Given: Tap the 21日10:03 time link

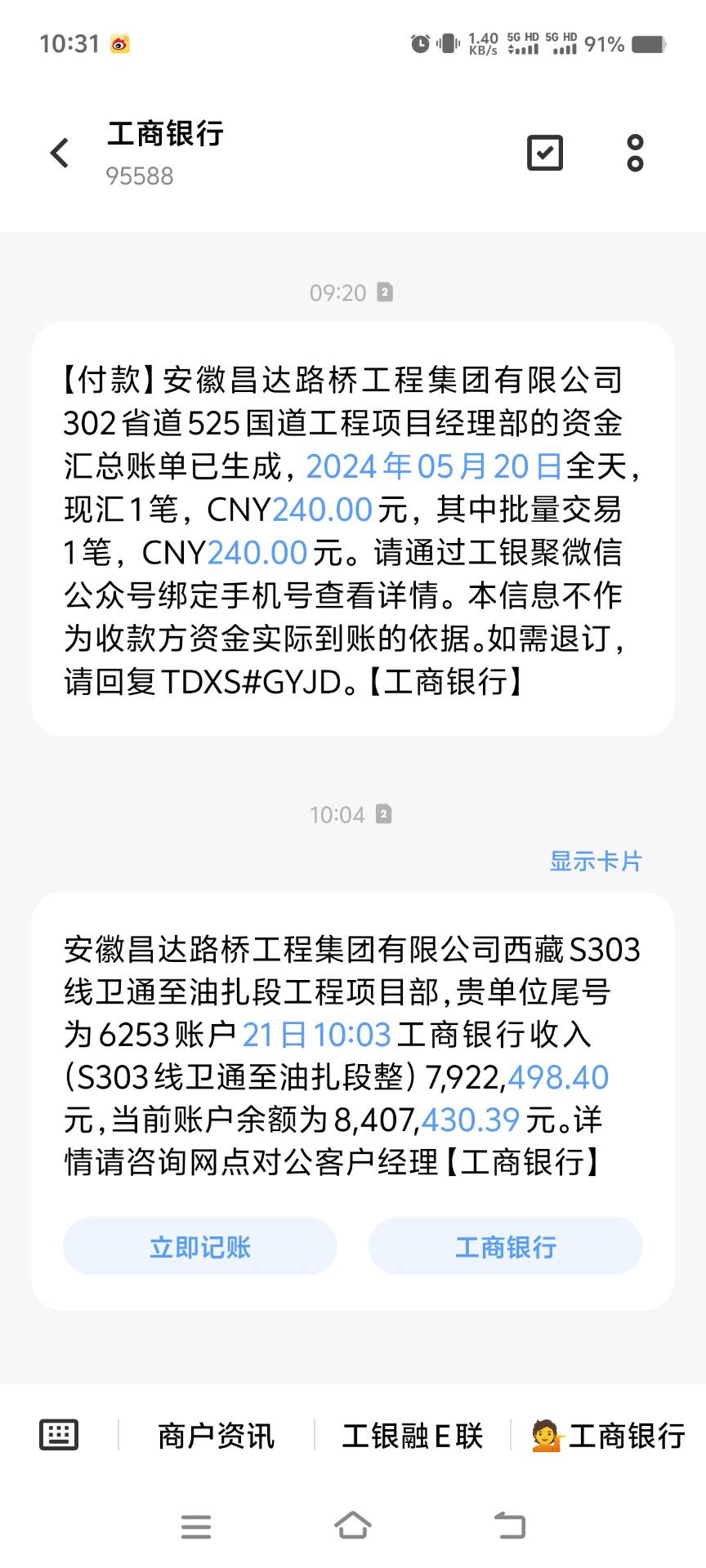Looking at the screenshot, I should pos(317,1035).
